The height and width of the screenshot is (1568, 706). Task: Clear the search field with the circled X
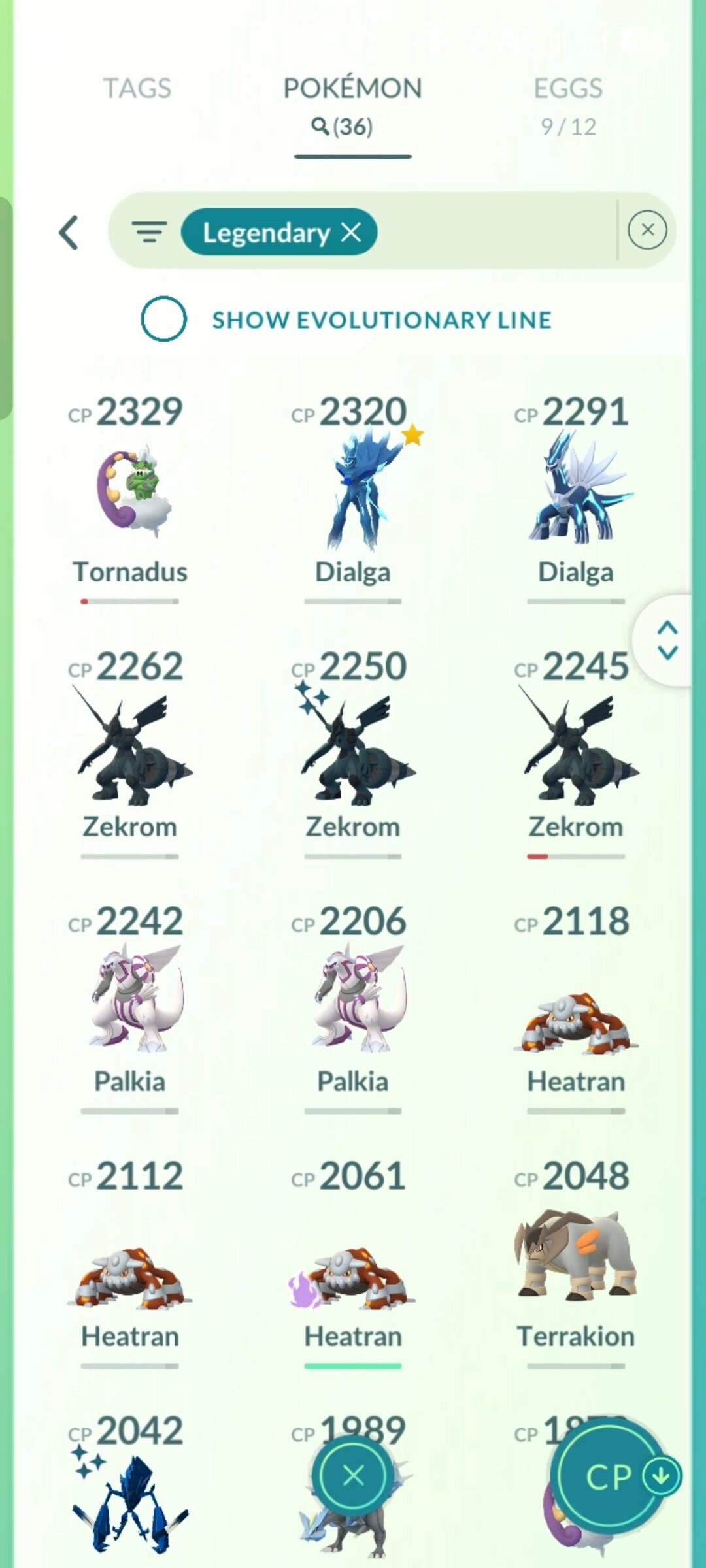pos(647,230)
